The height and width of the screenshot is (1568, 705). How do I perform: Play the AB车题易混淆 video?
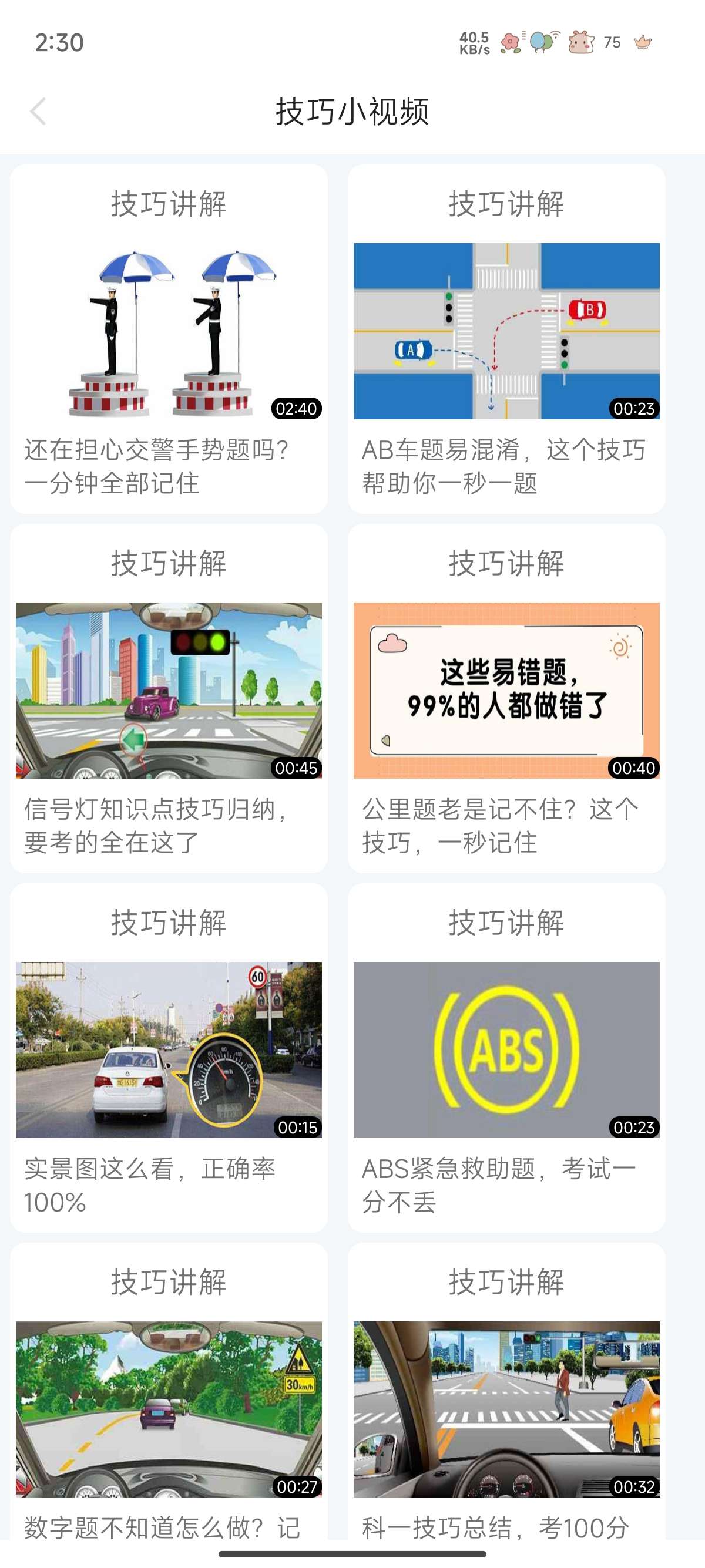coord(506,332)
